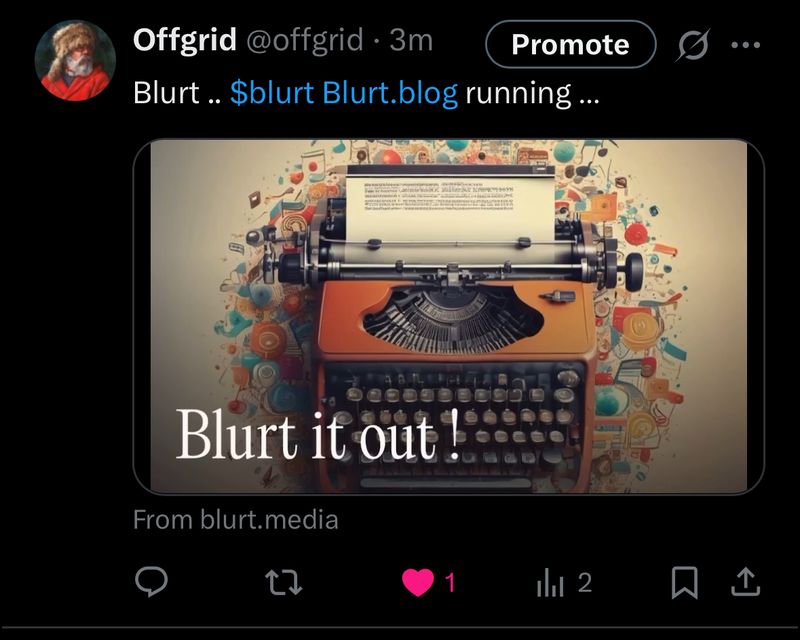The width and height of the screenshot is (800, 640).
Task: Open the Grok slash-circle icon
Action: coord(692,45)
